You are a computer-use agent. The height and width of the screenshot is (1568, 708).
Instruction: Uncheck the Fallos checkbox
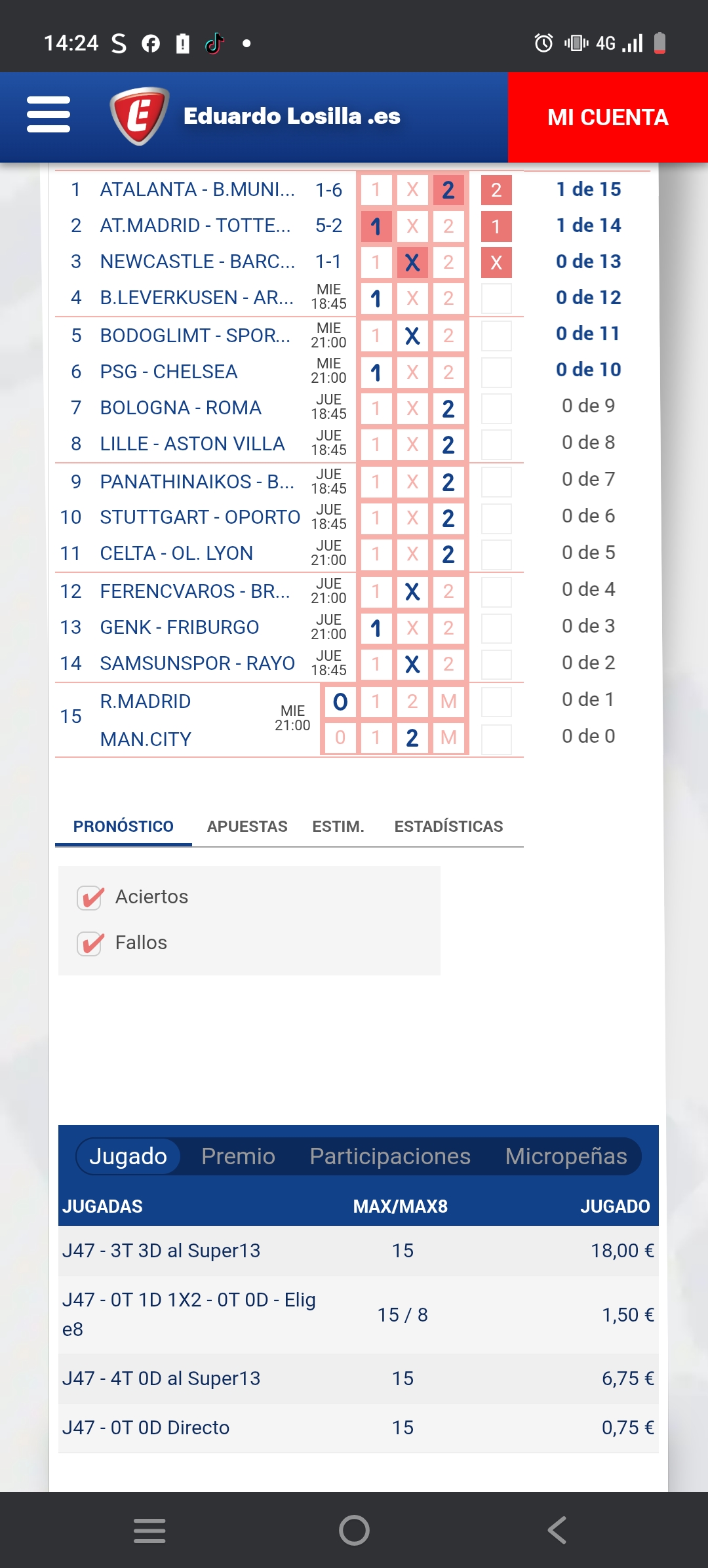tap(90, 943)
